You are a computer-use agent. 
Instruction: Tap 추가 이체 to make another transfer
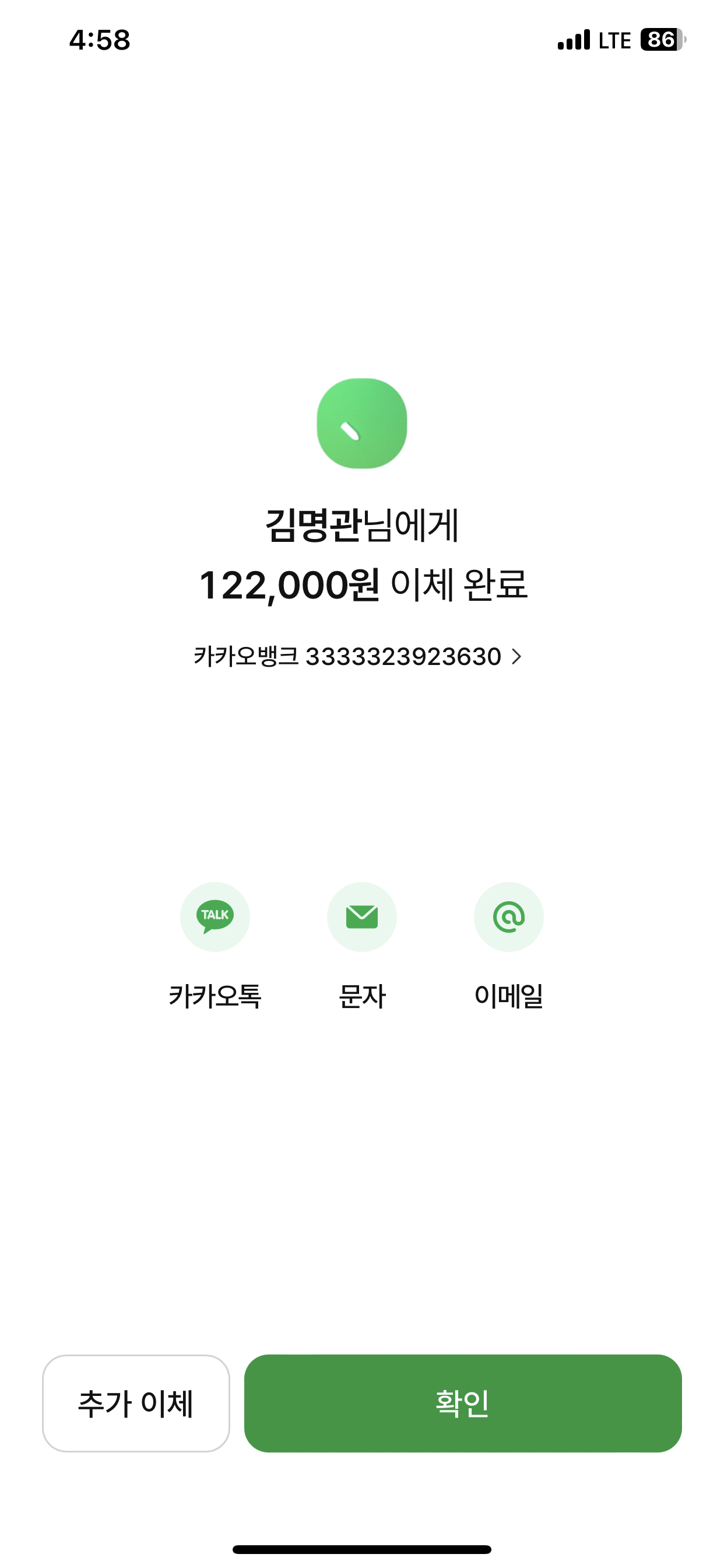point(136,1403)
